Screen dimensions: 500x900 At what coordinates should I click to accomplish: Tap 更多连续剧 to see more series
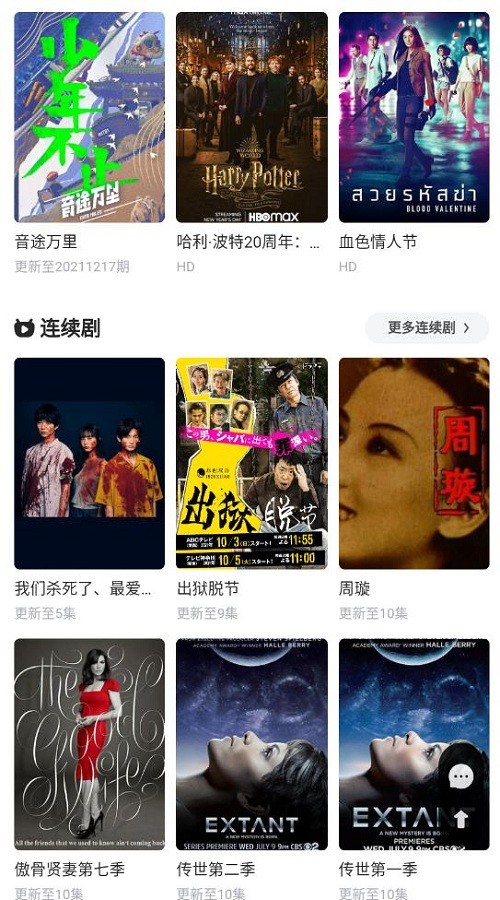coord(427,328)
